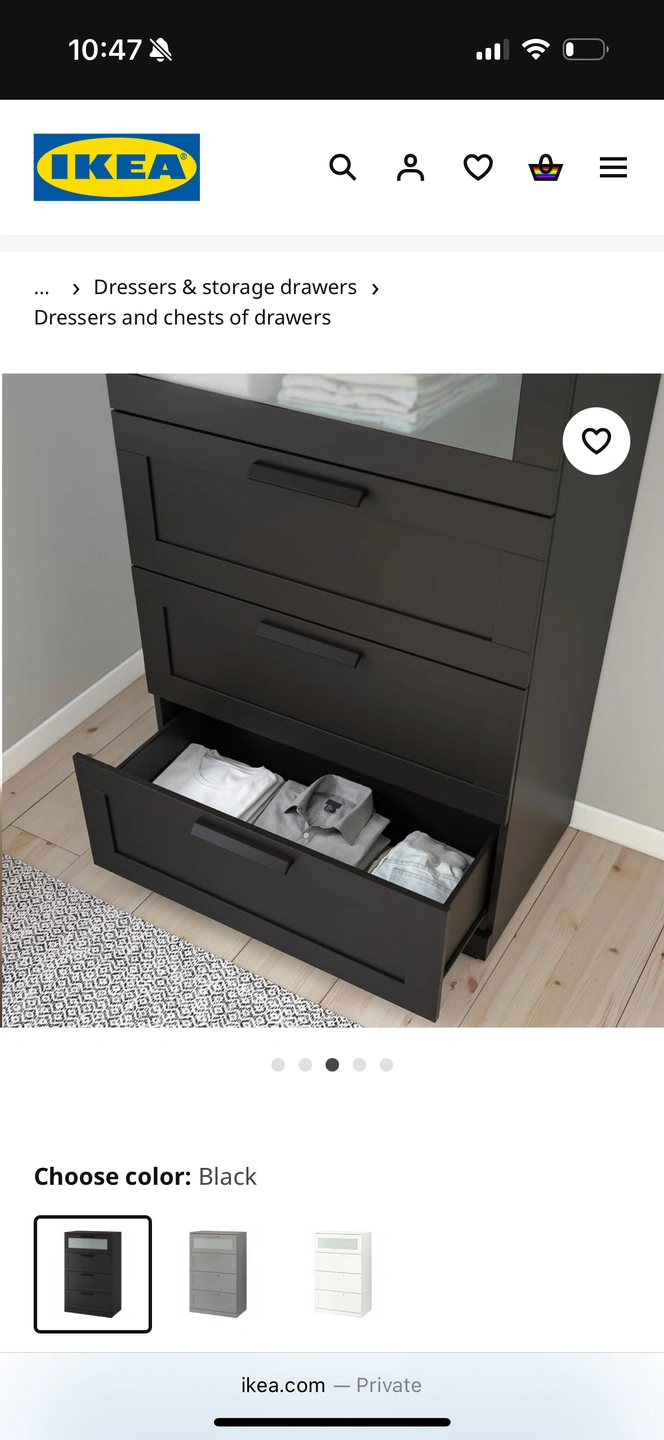The width and height of the screenshot is (664, 1440).
Task: Open Dressers & storage drawers breadcrumb
Action: click(225, 287)
